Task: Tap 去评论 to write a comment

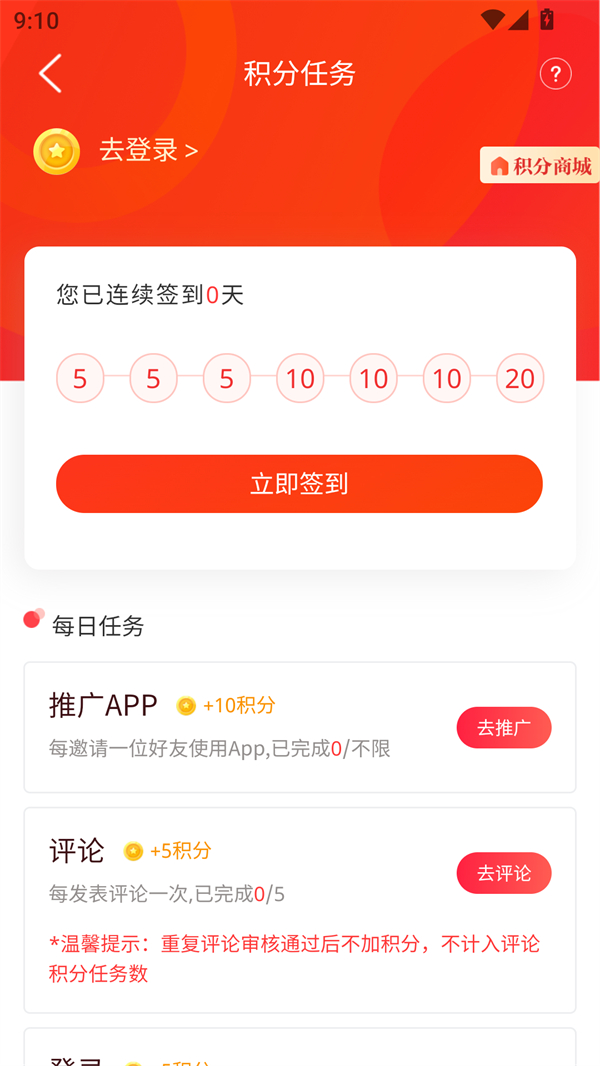Action: pyautogui.click(x=504, y=873)
